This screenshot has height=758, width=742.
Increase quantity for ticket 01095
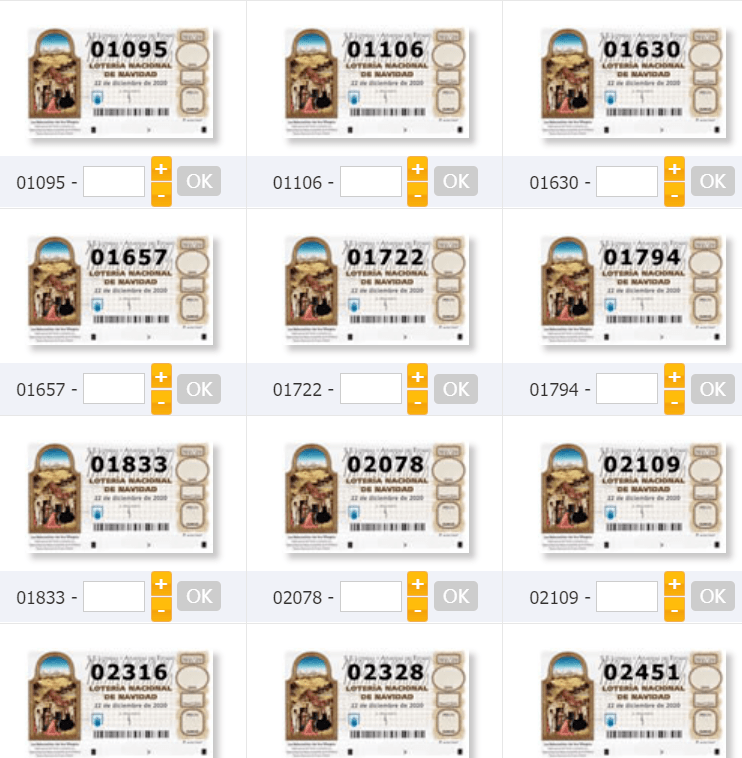point(161,168)
